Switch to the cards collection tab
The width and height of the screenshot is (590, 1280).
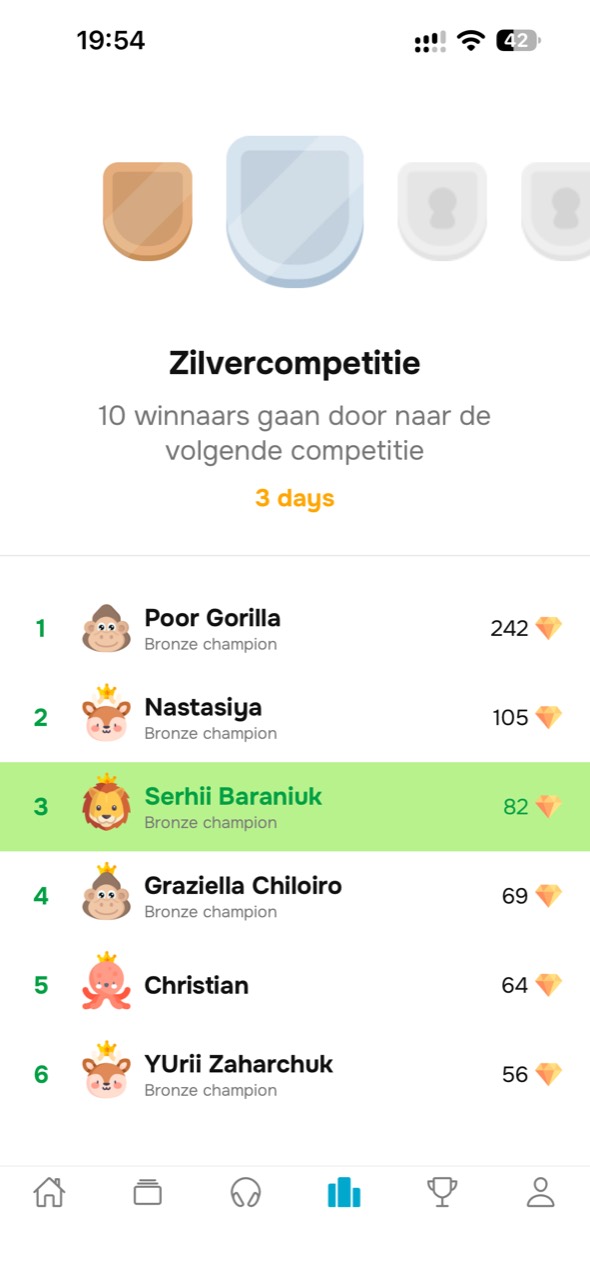[x=147, y=1192]
